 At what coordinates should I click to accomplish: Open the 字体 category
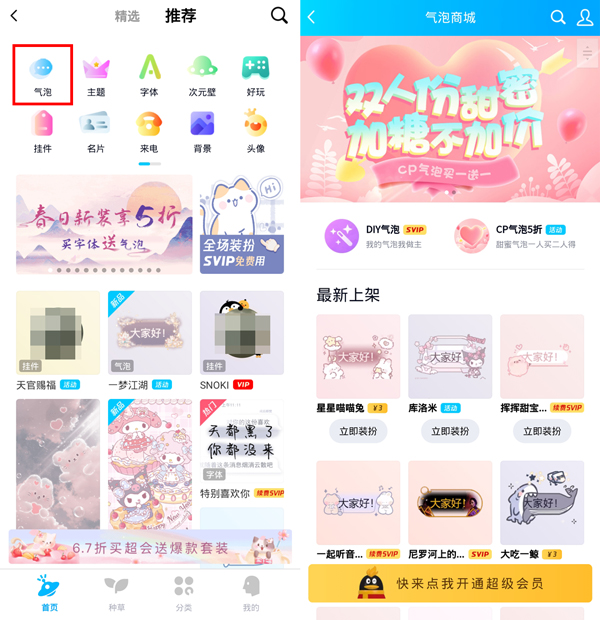149,74
